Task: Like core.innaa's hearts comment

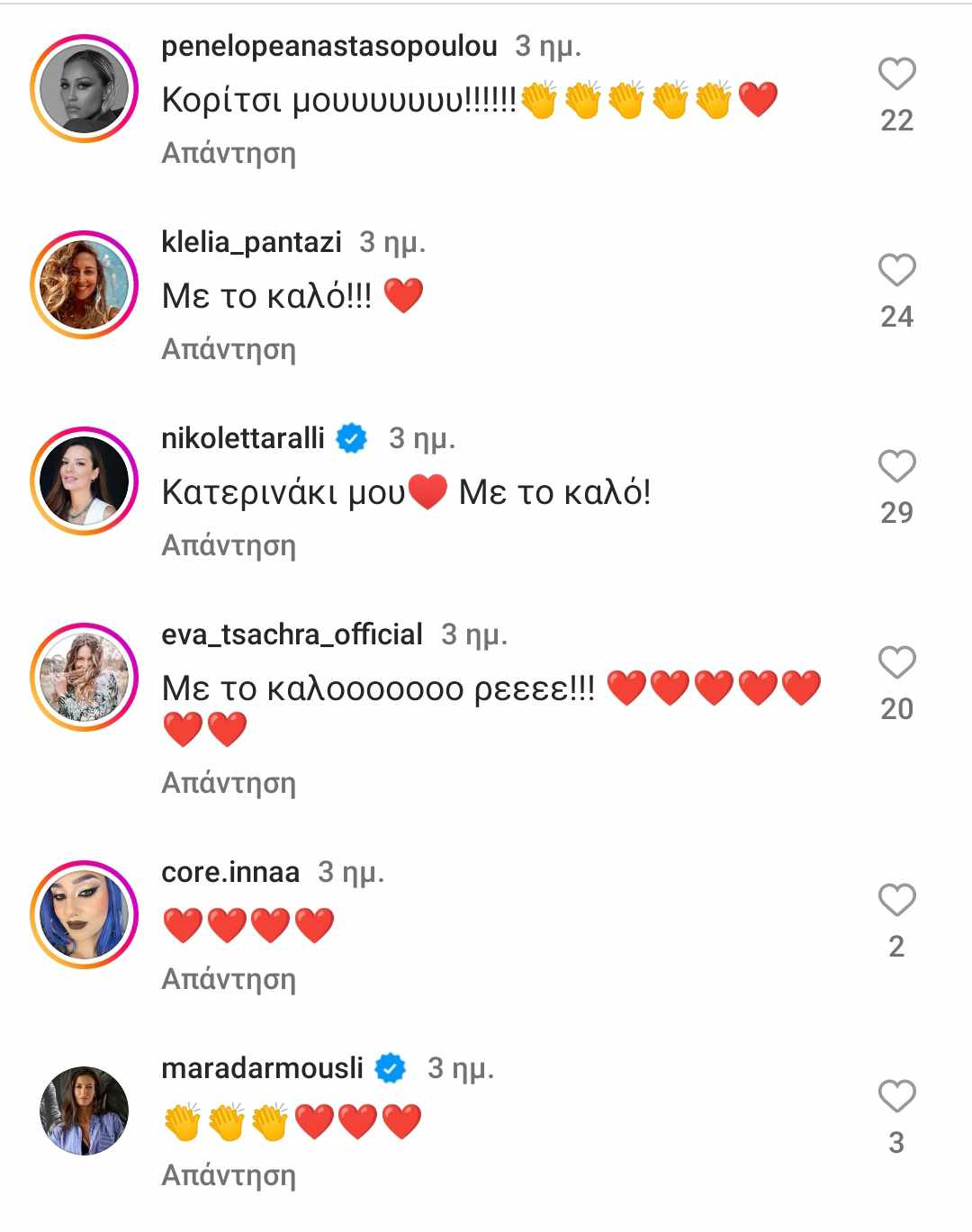Action: pyautogui.click(x=896, y=900)
